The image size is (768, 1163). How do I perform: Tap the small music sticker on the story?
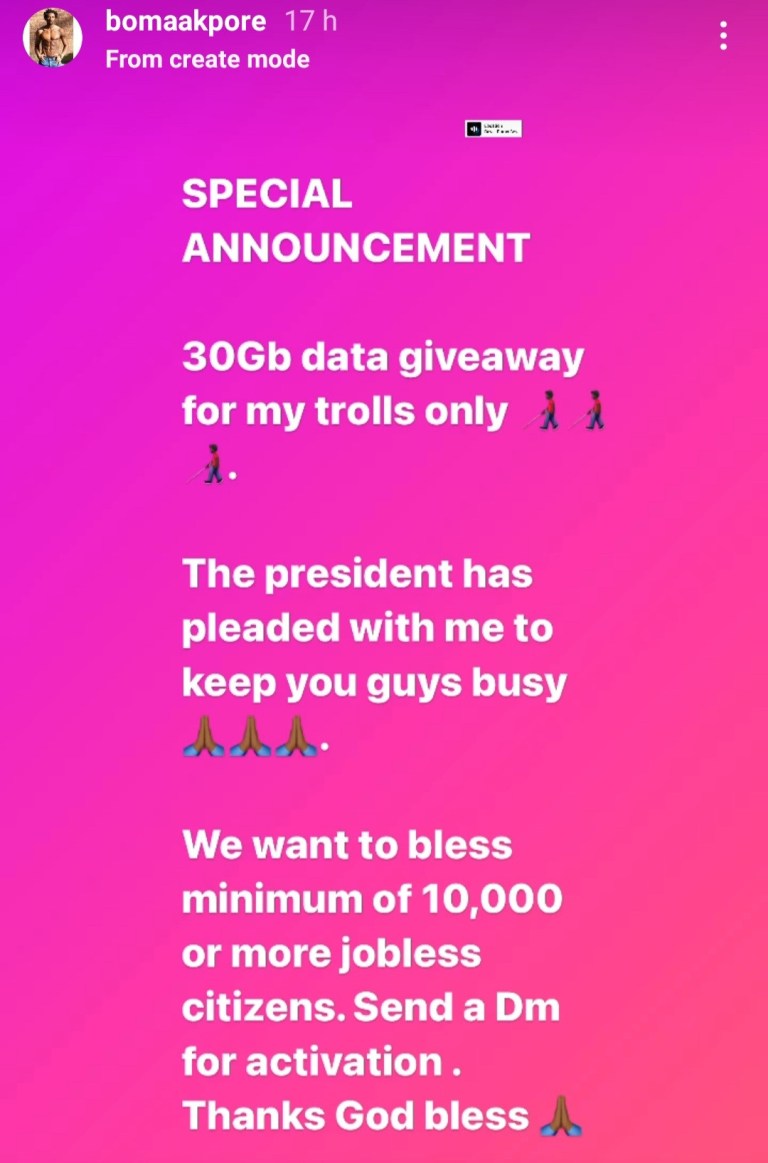coord(493,129)
